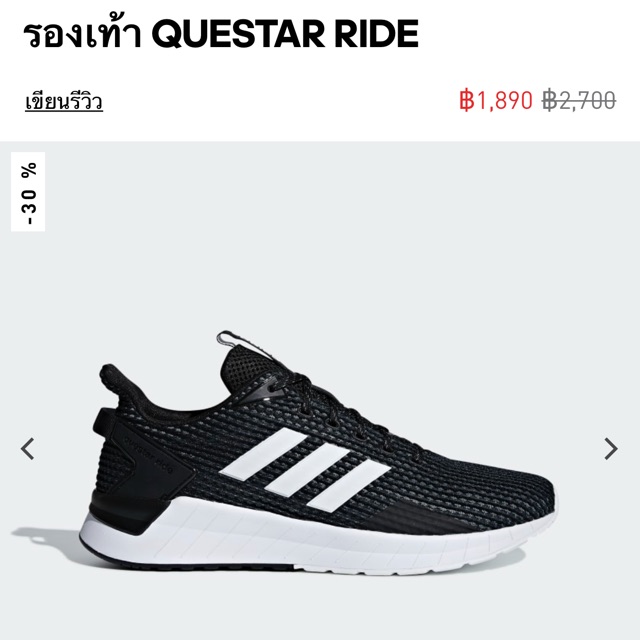Open the เขียนรีวิว write review link

pyautogui.click(x=64, y=101)
